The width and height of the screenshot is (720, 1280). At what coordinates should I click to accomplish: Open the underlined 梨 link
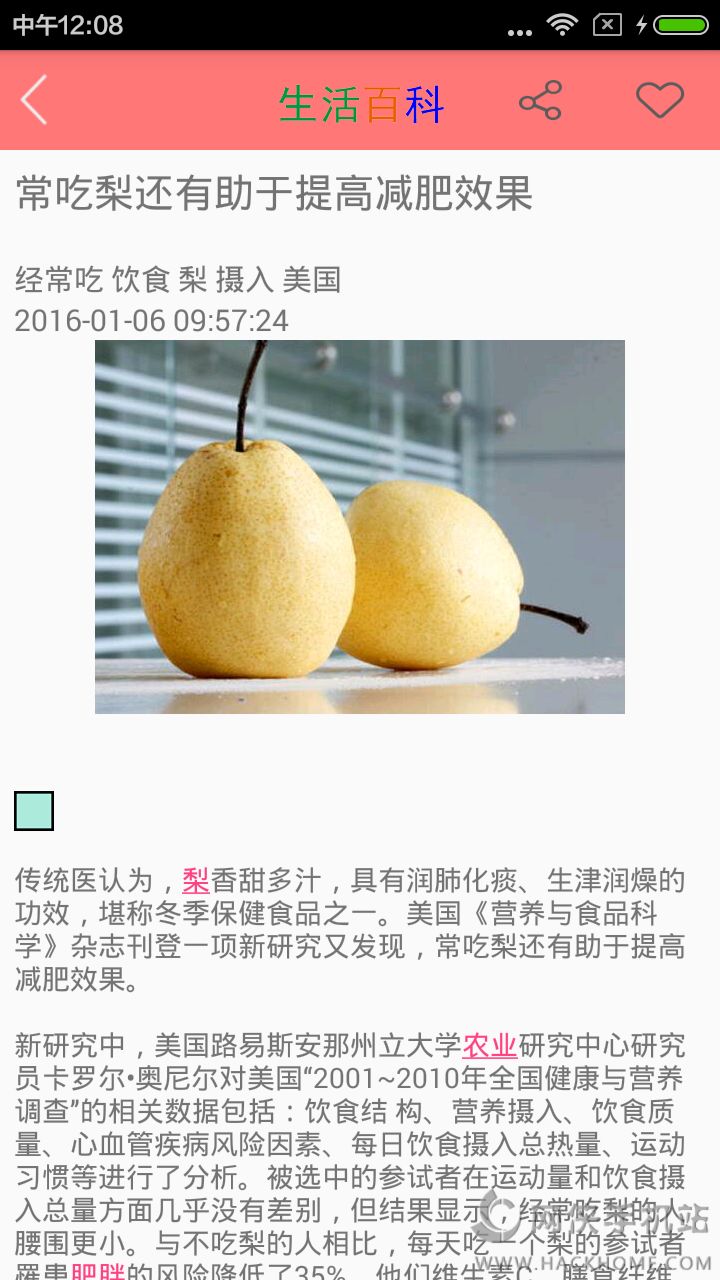196,880
